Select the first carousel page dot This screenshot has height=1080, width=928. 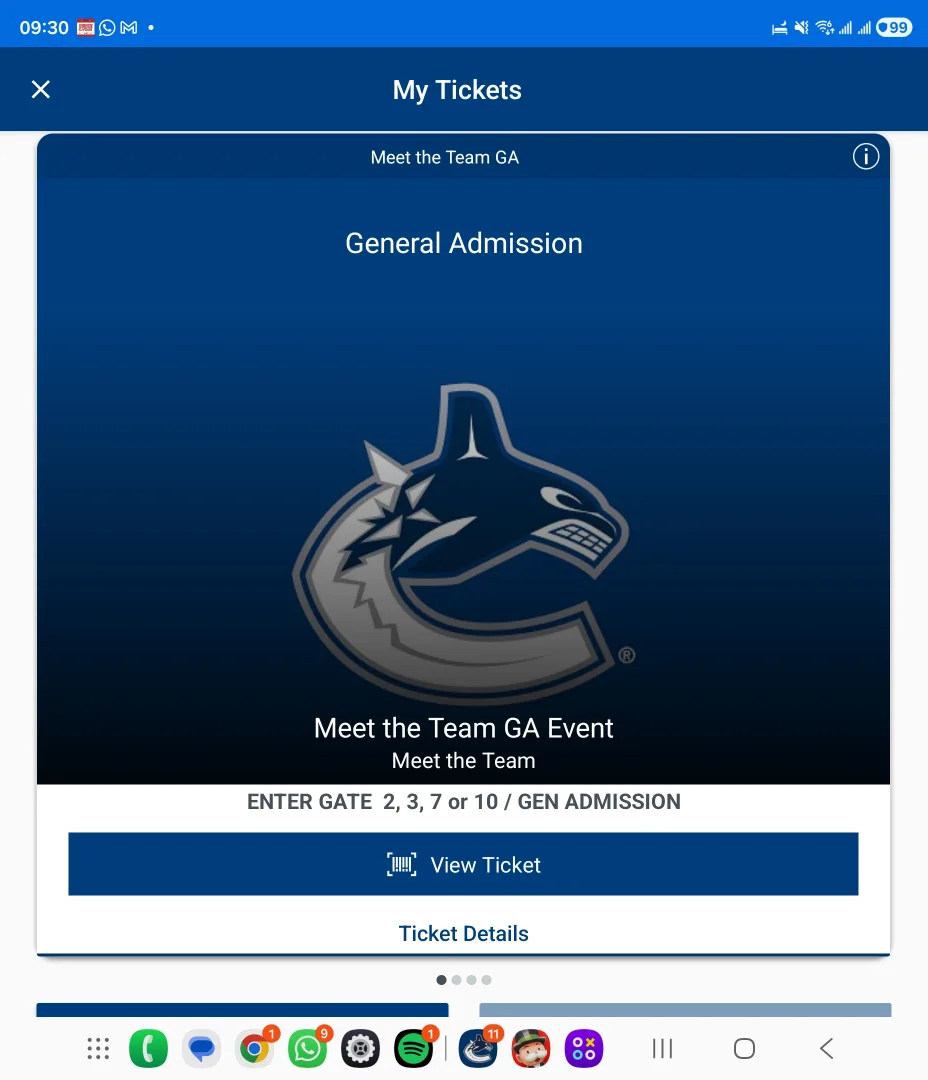tap(441, 980)
